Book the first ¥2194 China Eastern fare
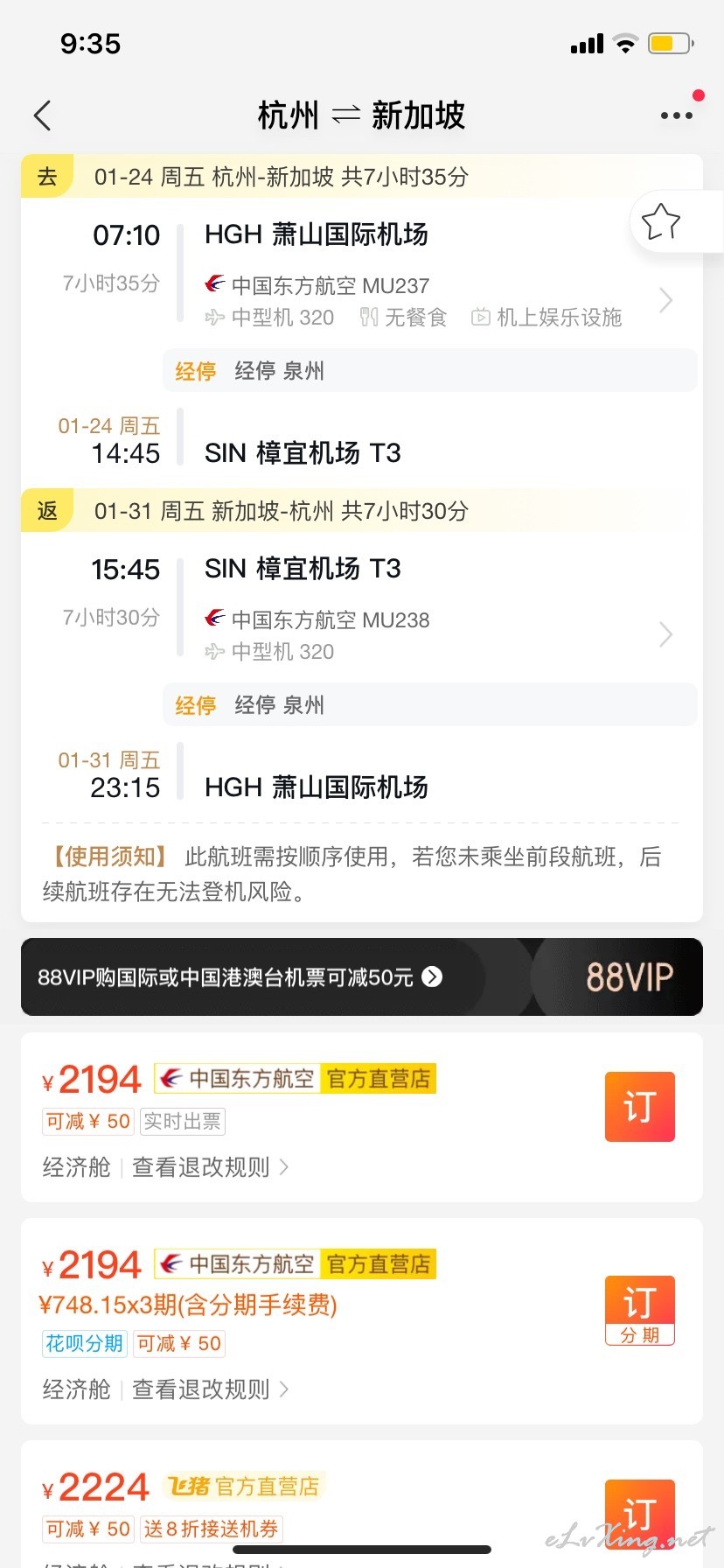 (x=640, y=1107)
